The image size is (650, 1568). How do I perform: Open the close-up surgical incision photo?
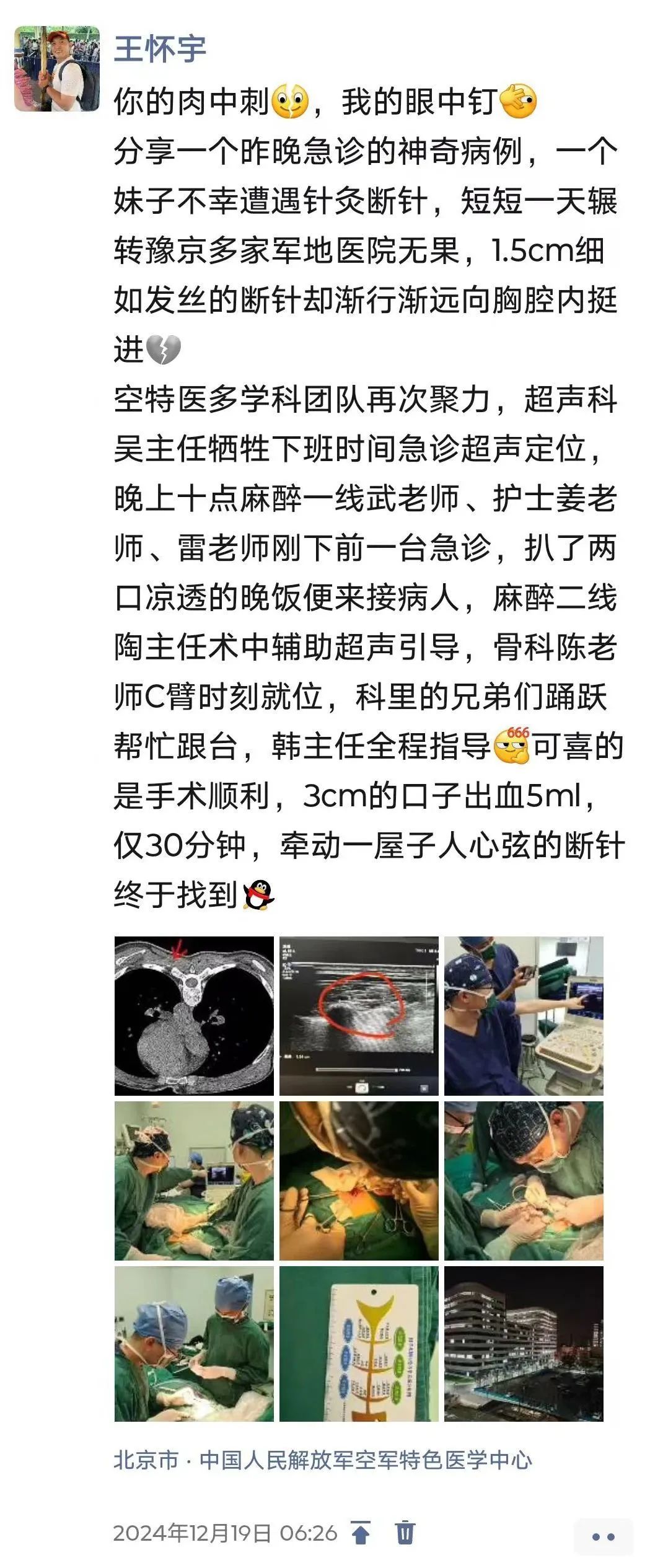(359, 1181)
